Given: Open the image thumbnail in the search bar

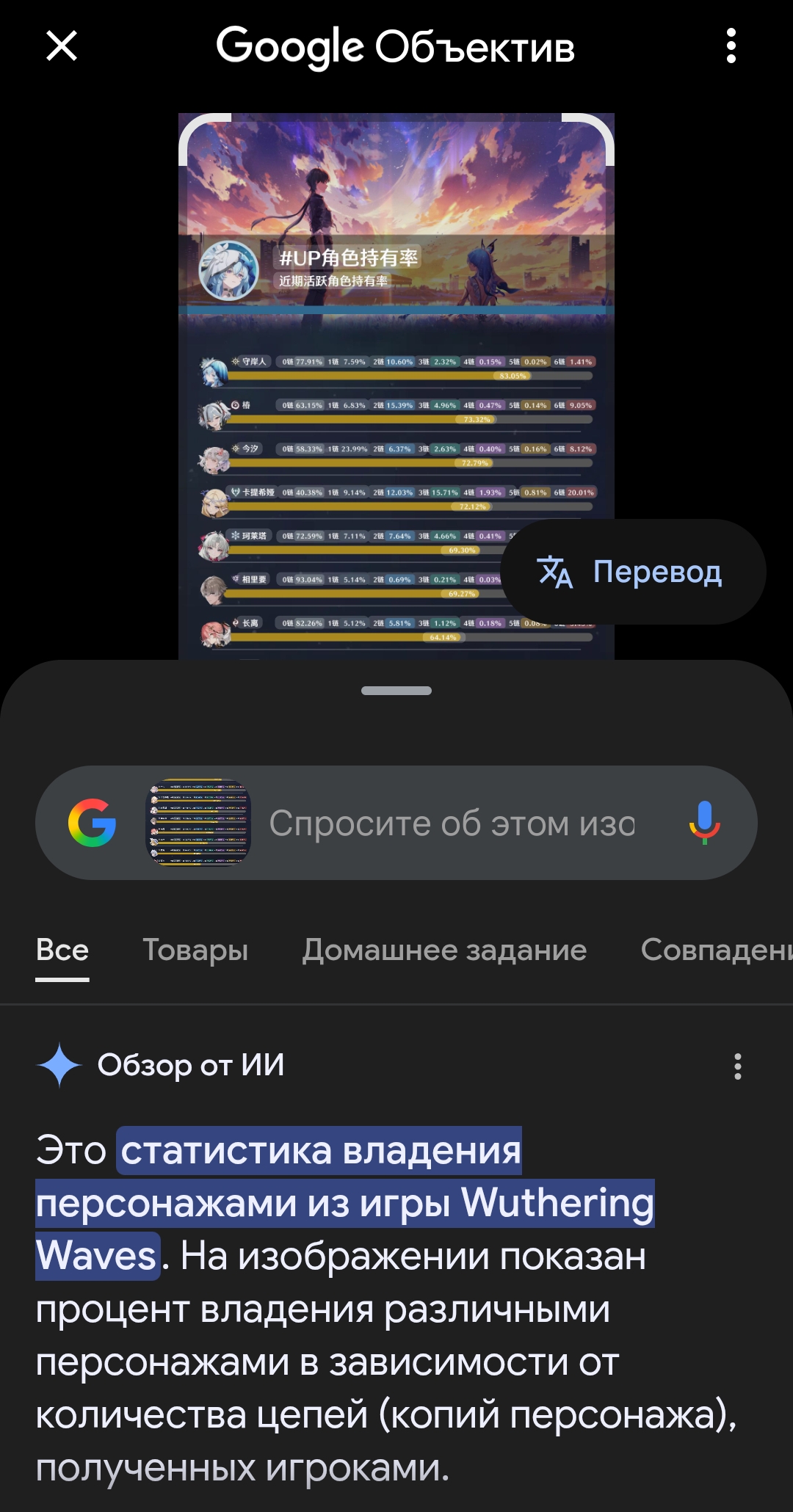Looking at the screenshot, I should (198, 823).
